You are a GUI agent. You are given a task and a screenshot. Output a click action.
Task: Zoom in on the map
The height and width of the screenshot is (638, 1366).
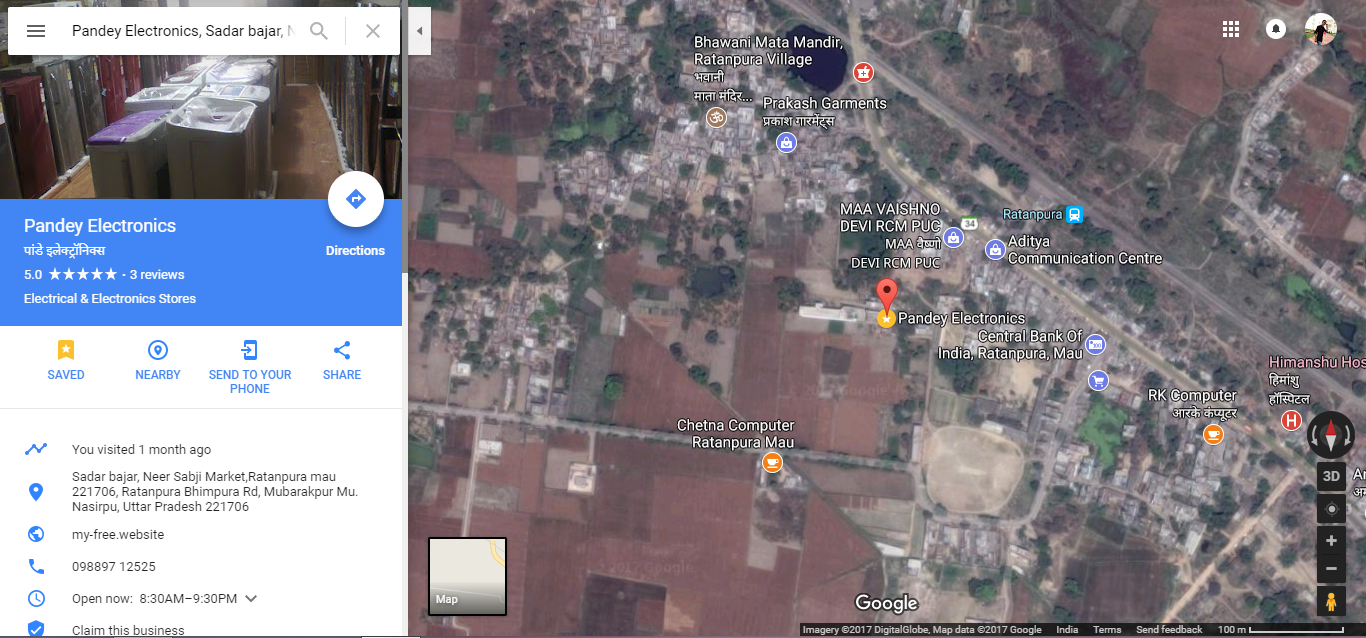coord(1331,541)
